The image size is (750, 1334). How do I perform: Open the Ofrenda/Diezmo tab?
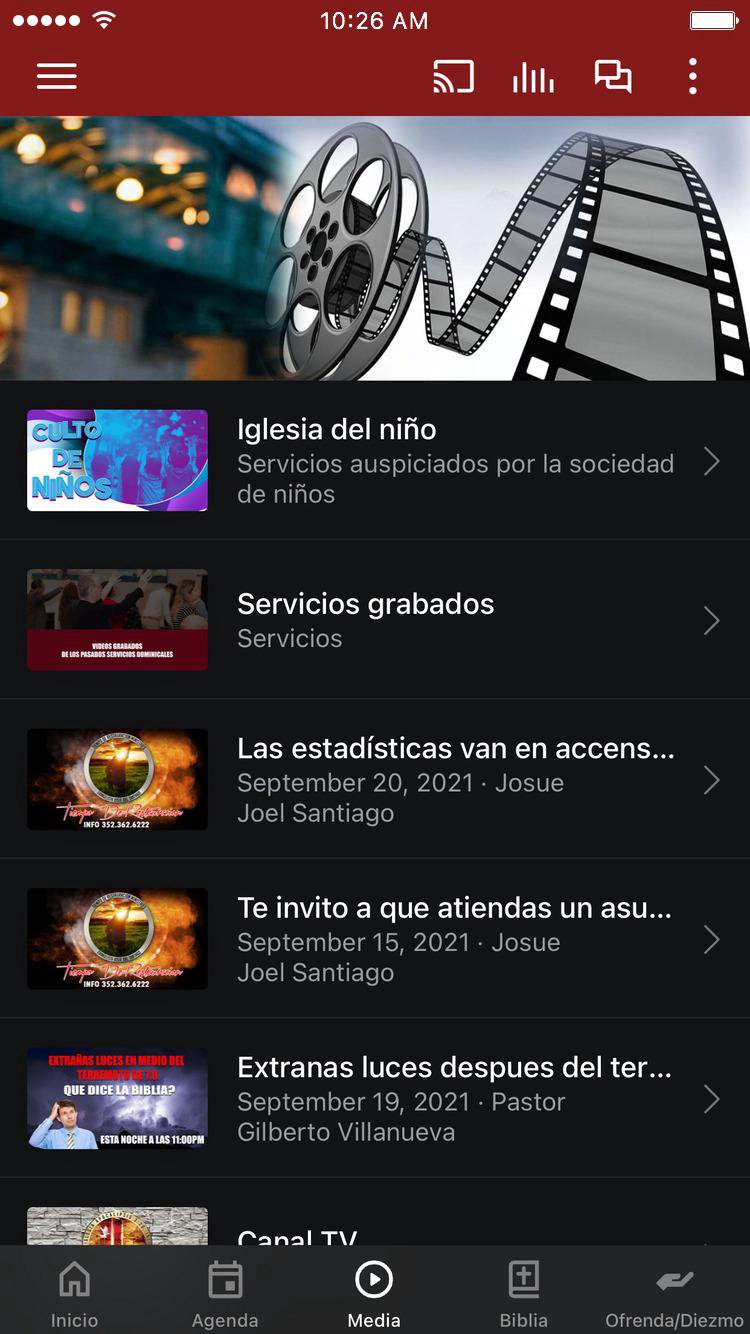(x=674, y=1292)
